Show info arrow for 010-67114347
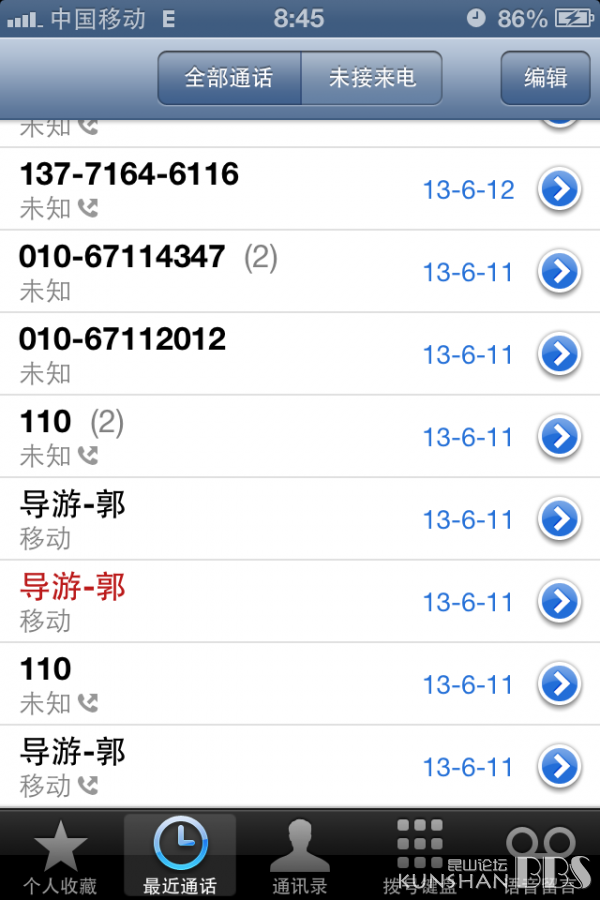Image resolution: width=600 pixels, height=900 pixels. (559, 271)
